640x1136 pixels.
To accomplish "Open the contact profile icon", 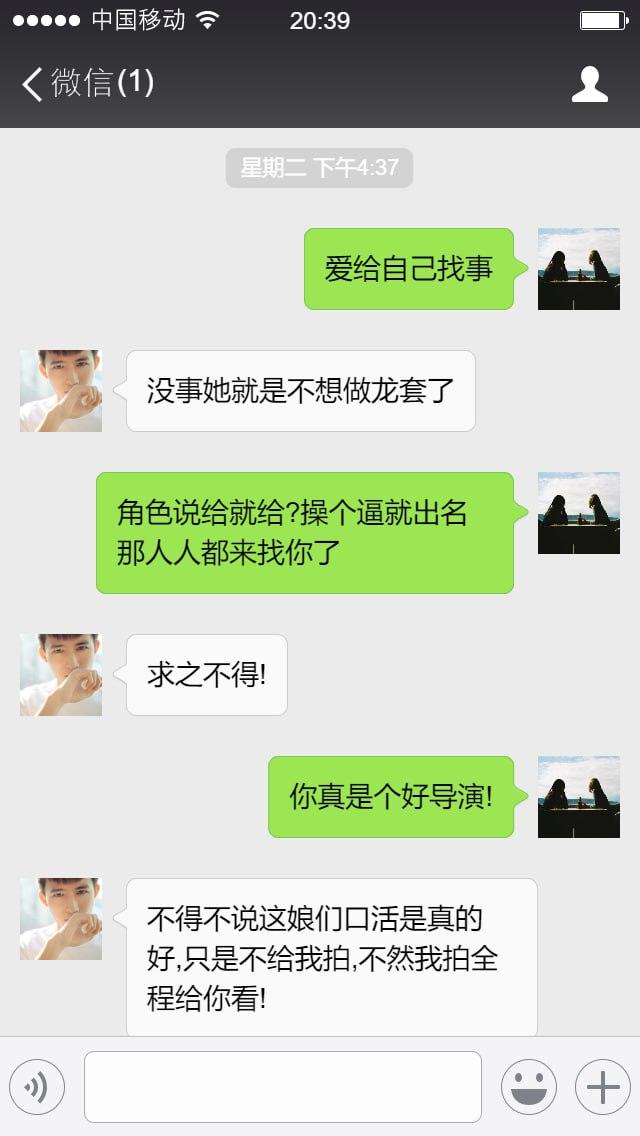I will tap(589, 85).
